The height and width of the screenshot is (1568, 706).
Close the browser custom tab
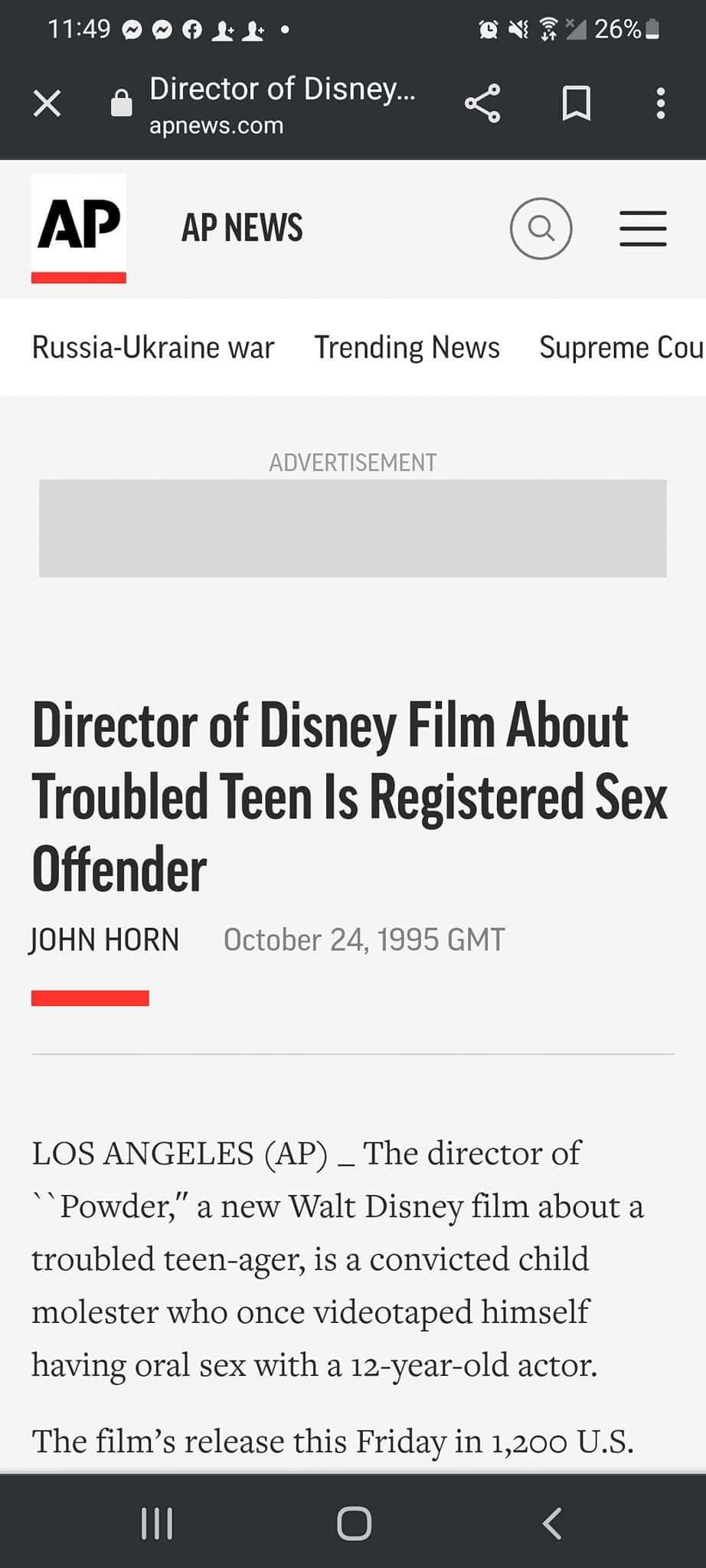point(47,103)
